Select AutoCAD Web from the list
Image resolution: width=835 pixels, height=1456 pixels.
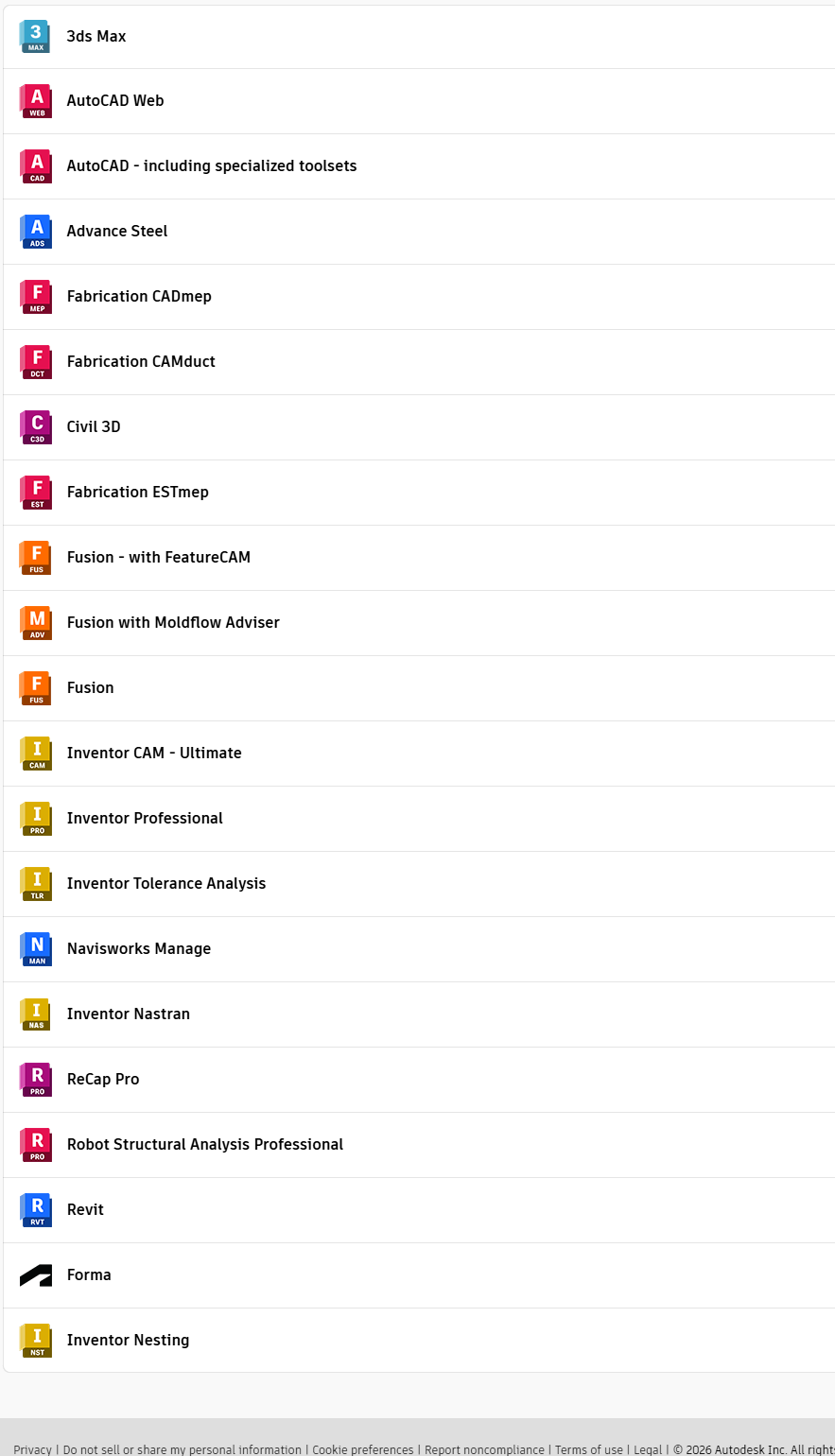[x=114, y=100]
